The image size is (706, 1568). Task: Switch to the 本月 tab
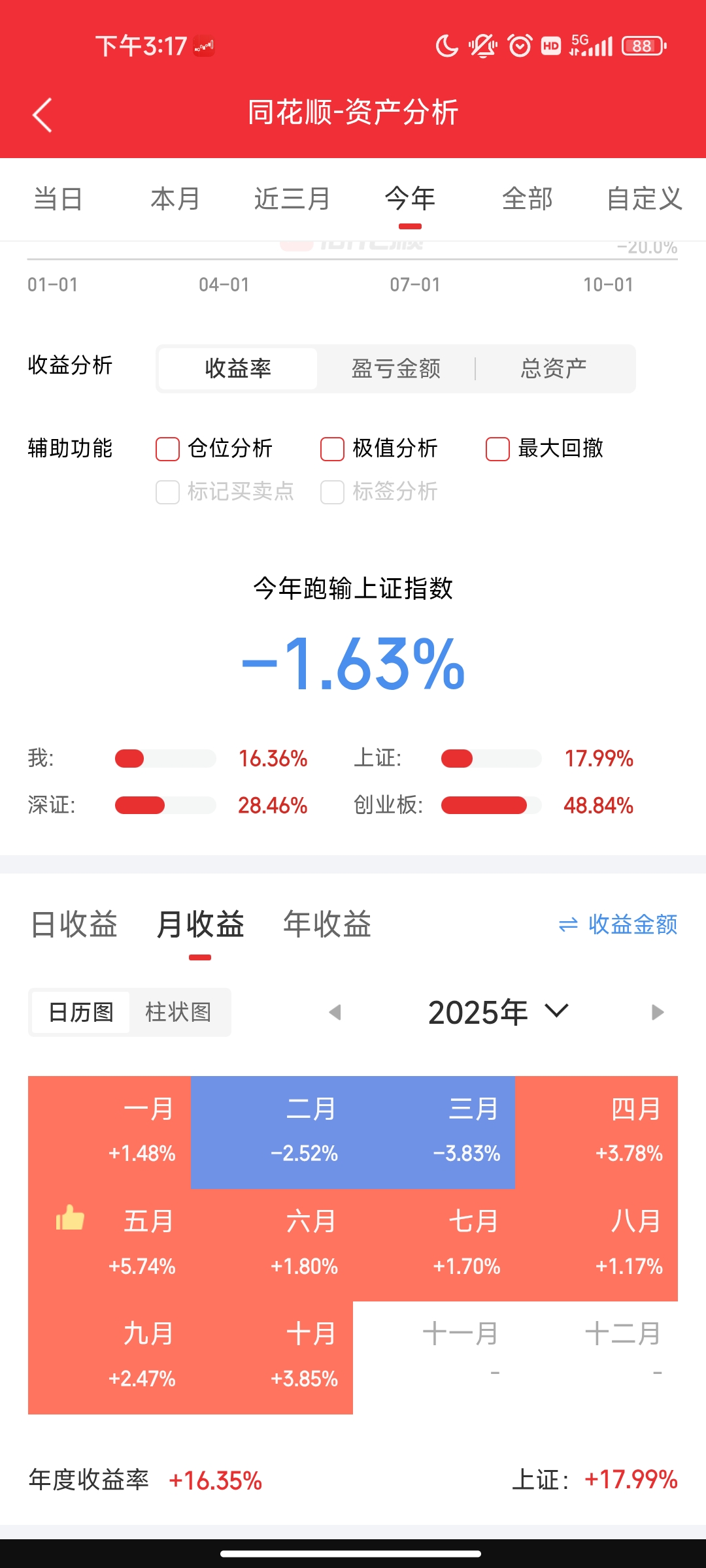(175, 199)
